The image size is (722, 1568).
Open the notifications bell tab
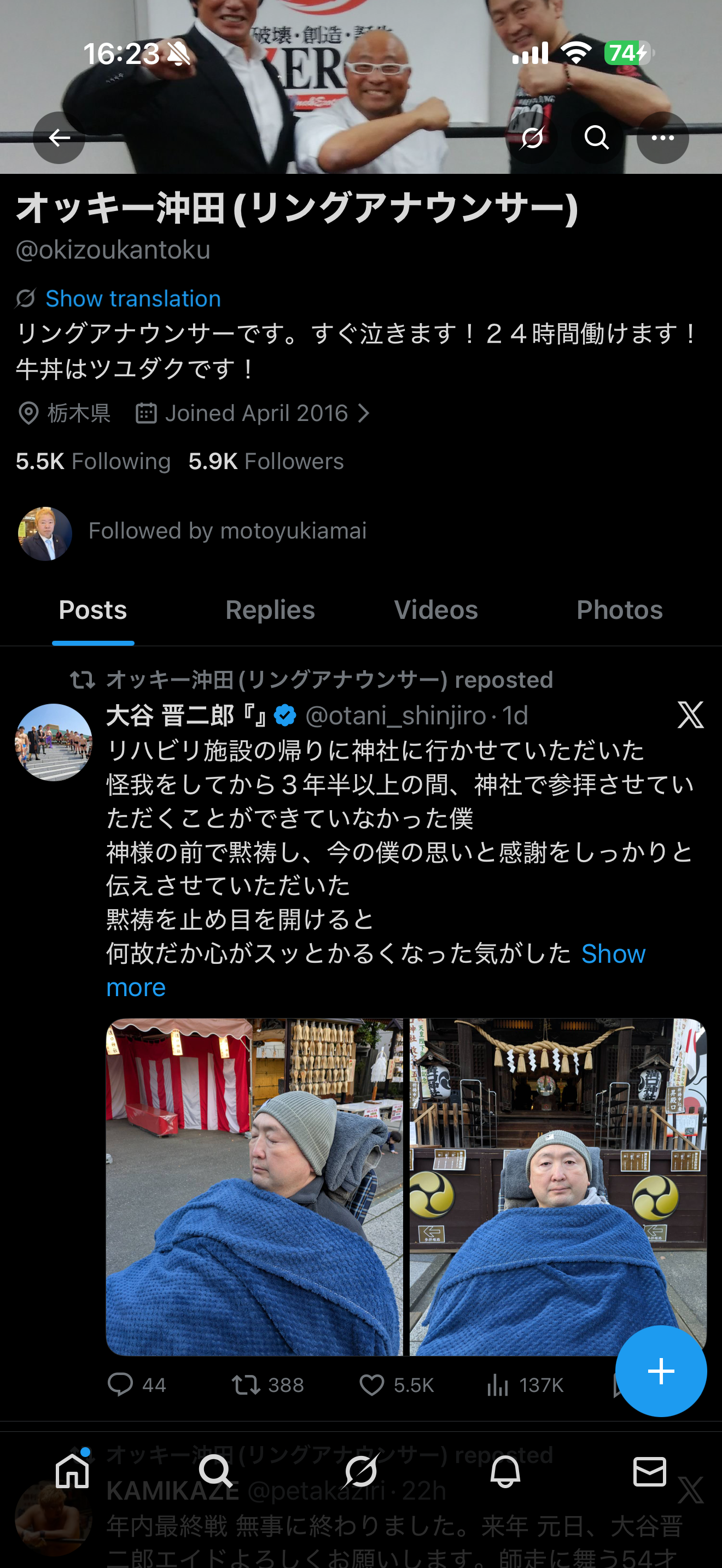click(505, 1472)
